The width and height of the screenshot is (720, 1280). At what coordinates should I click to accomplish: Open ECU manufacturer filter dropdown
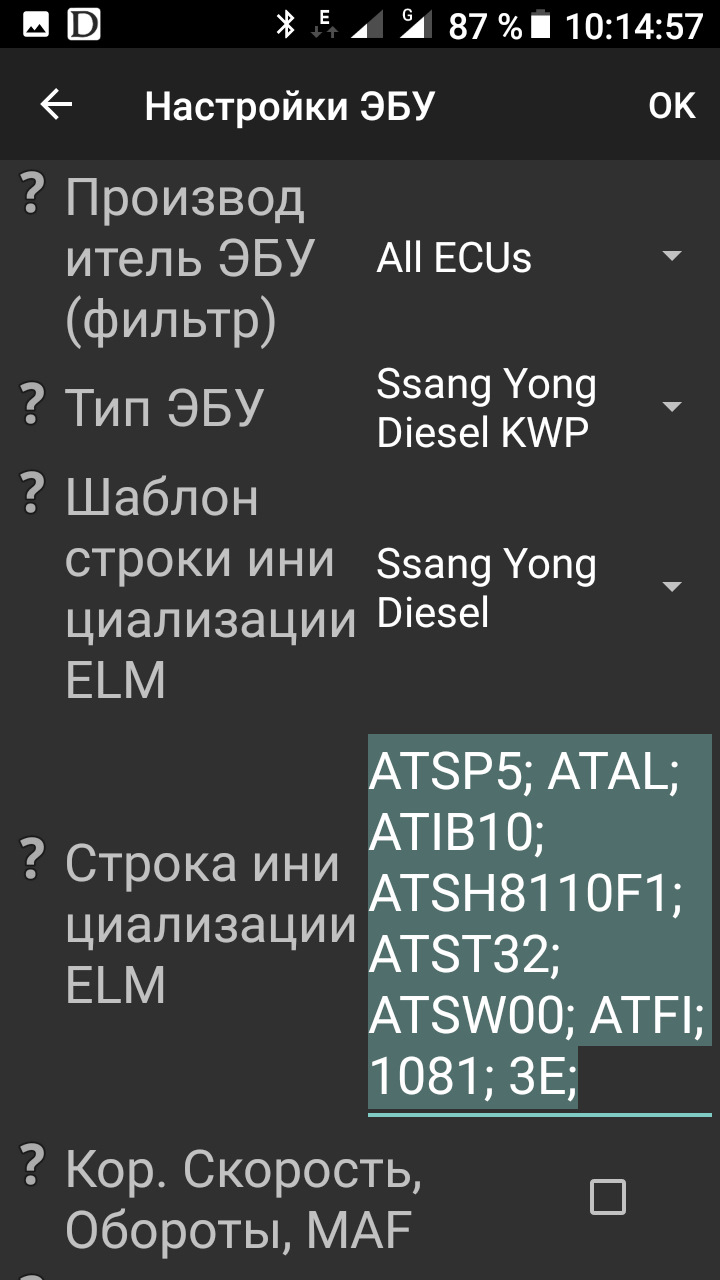click(x=528, y=258)
